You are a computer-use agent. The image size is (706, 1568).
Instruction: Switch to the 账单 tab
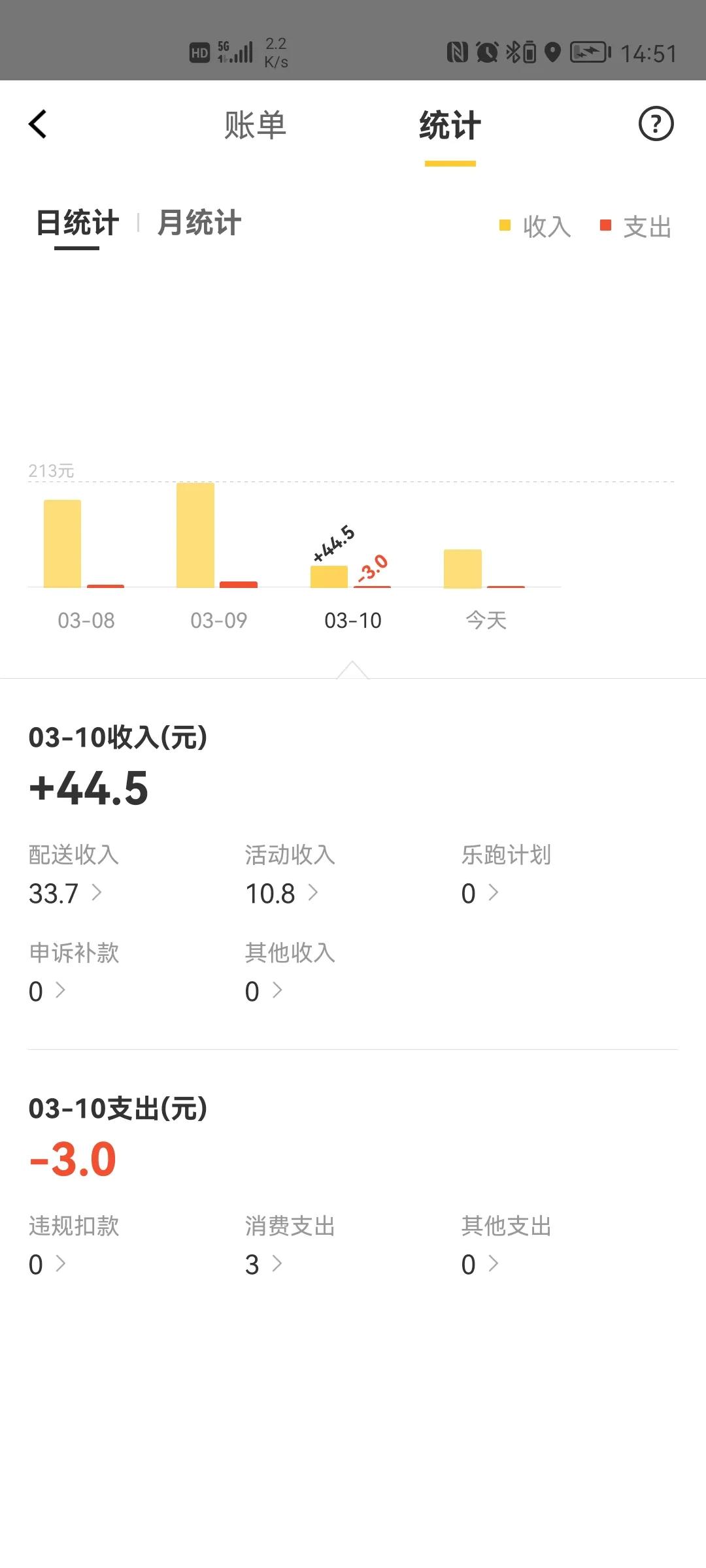tap(255, 125)
